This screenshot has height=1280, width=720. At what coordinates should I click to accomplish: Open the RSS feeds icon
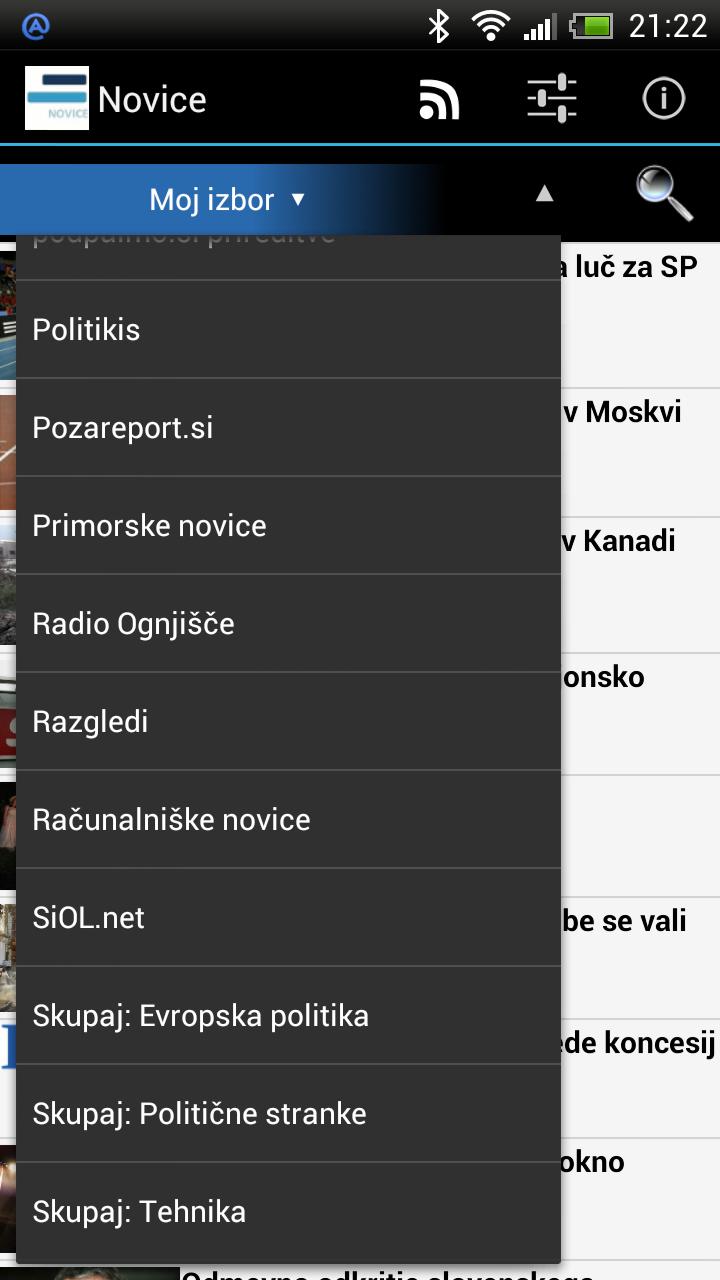pos(439,100)
